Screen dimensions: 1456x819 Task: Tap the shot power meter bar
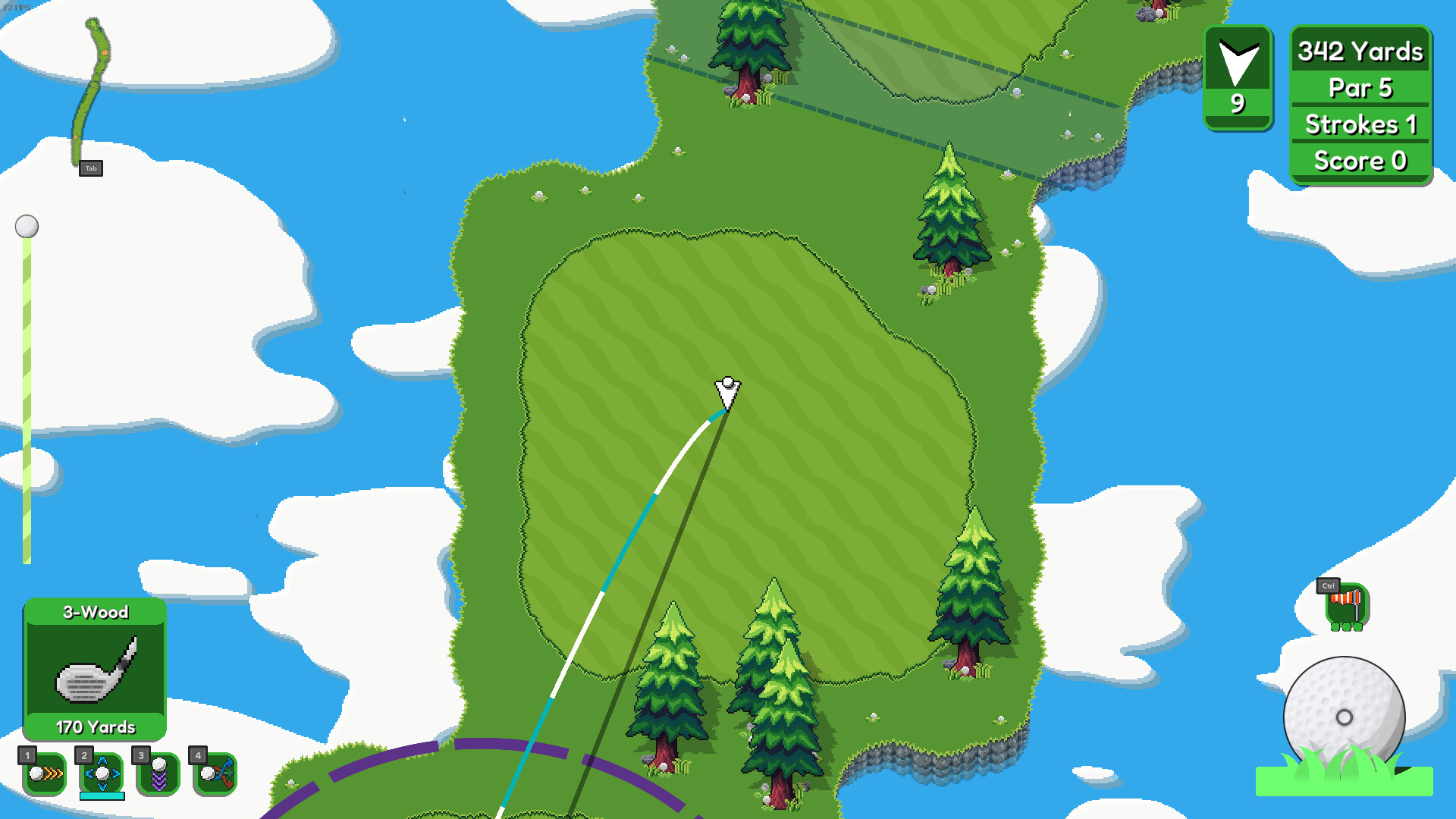pyautogui.click(x=27, y=394)
